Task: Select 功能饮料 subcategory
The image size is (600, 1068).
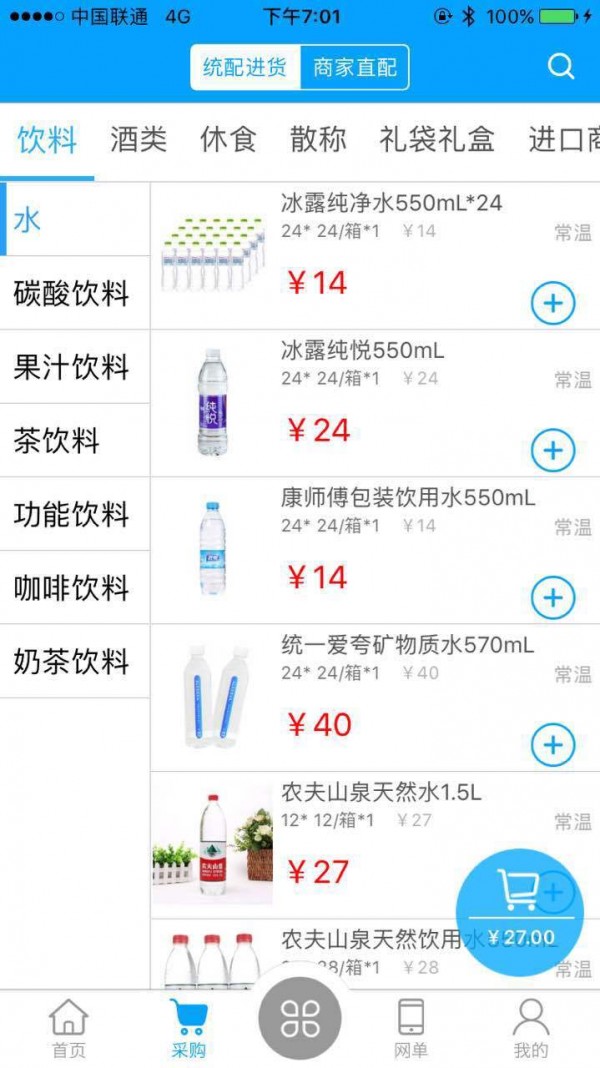Action: point(72,514)
